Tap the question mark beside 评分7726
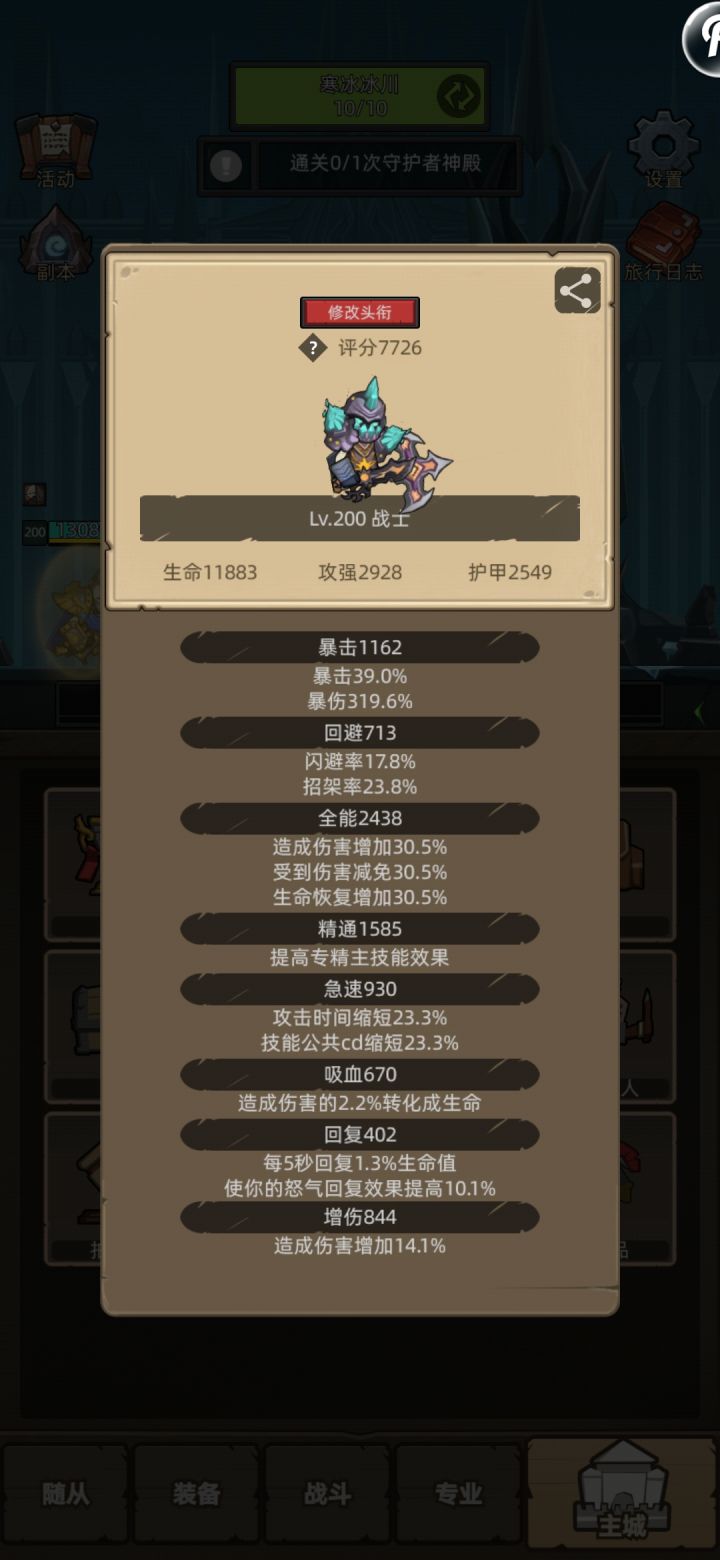The height and width of the screenshot is (1560, 720). (x=313, y=348)
